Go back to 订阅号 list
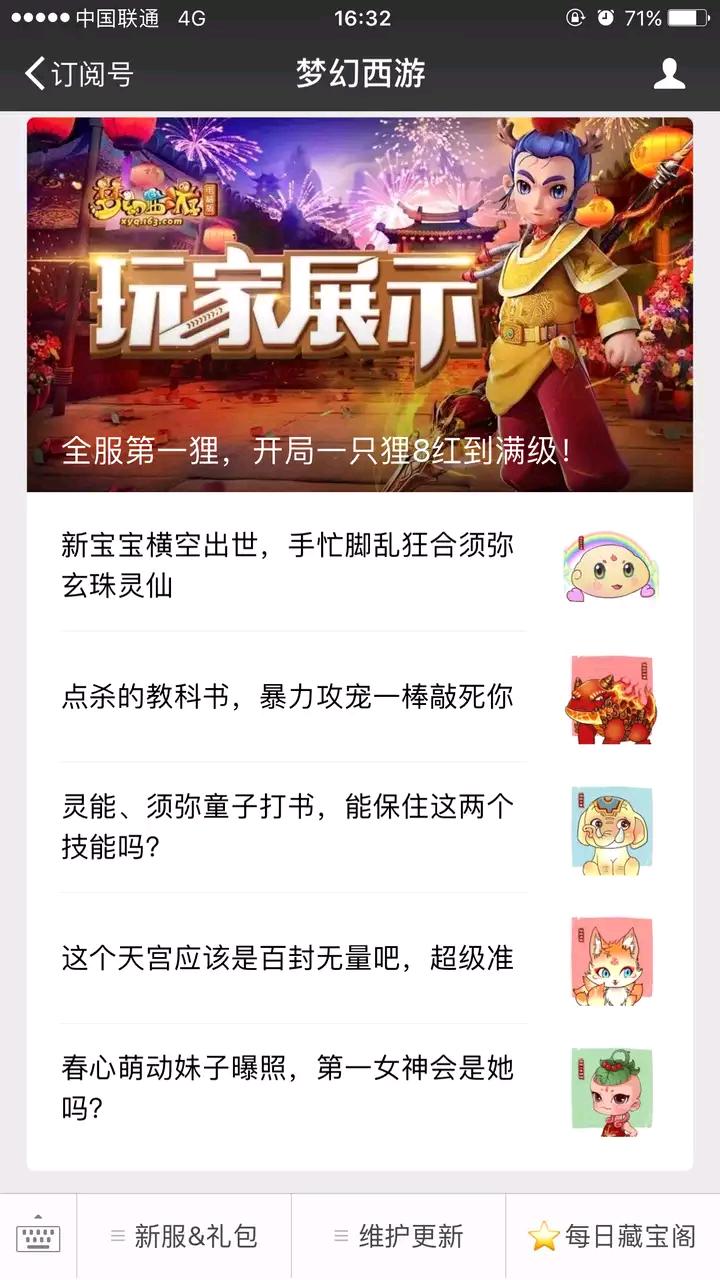The image size is (720, 1280). [x=78, y=74]
